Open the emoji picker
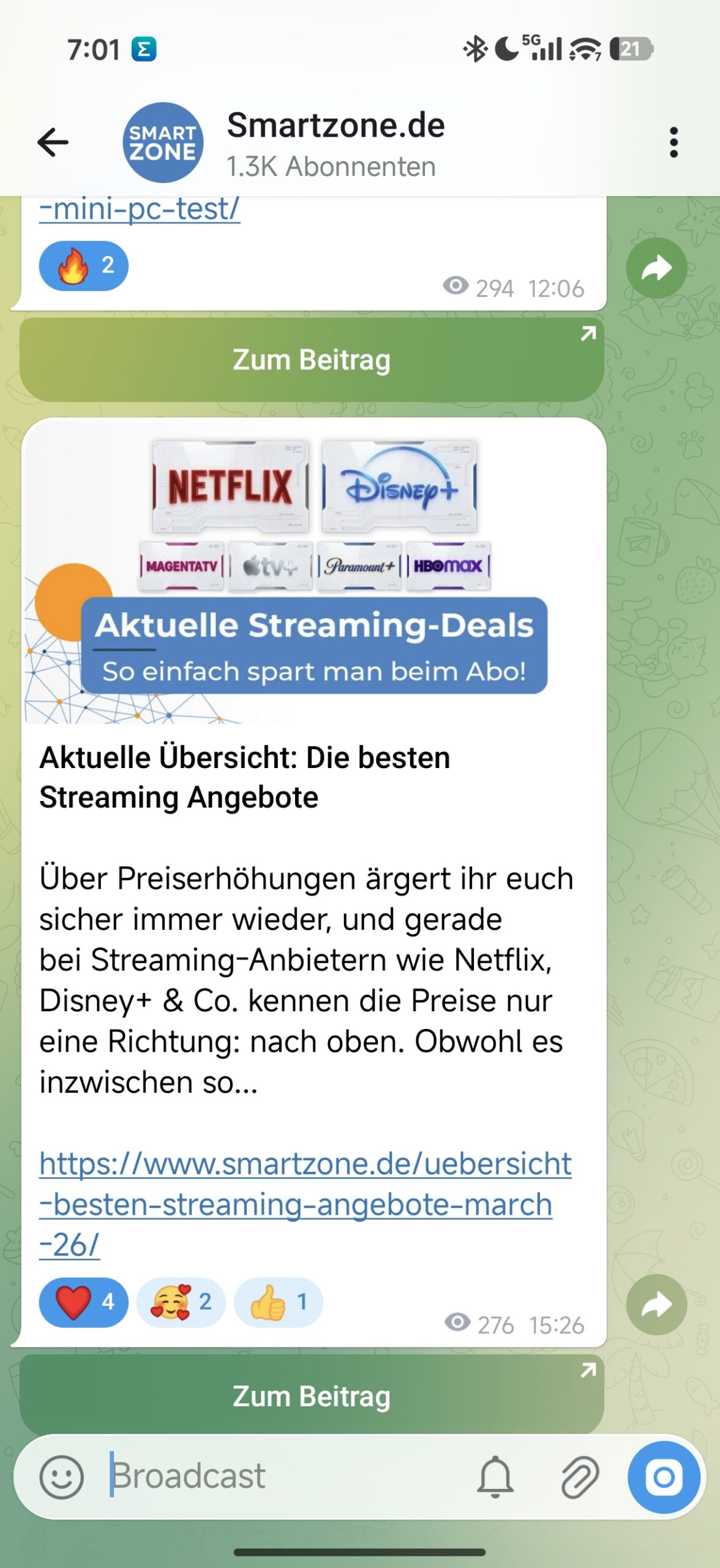The image size is (720, 1568). tap(61, 1477)
